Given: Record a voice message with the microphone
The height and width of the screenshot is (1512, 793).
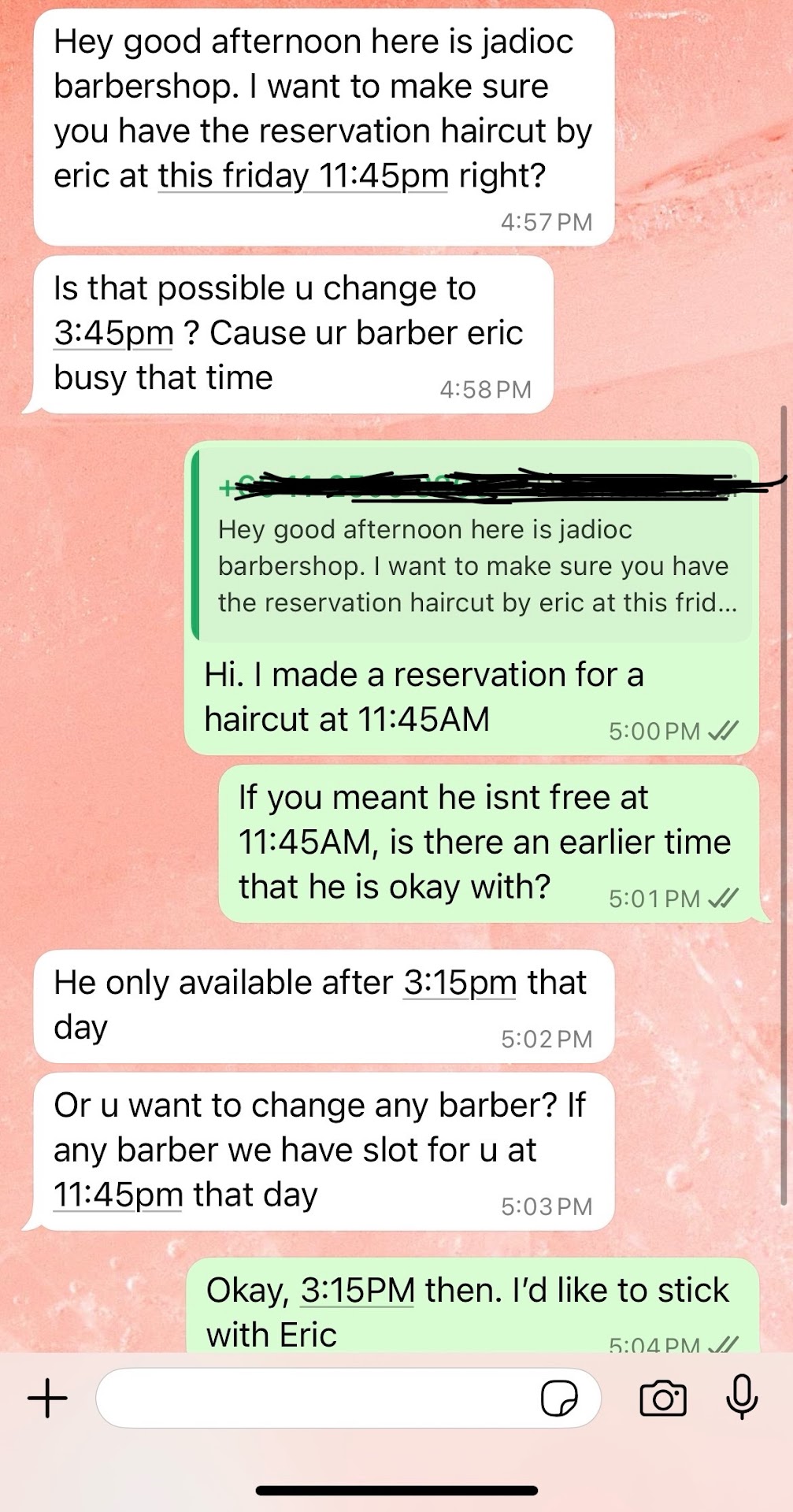Looking at the screenshot, I should pos(741,1397).
